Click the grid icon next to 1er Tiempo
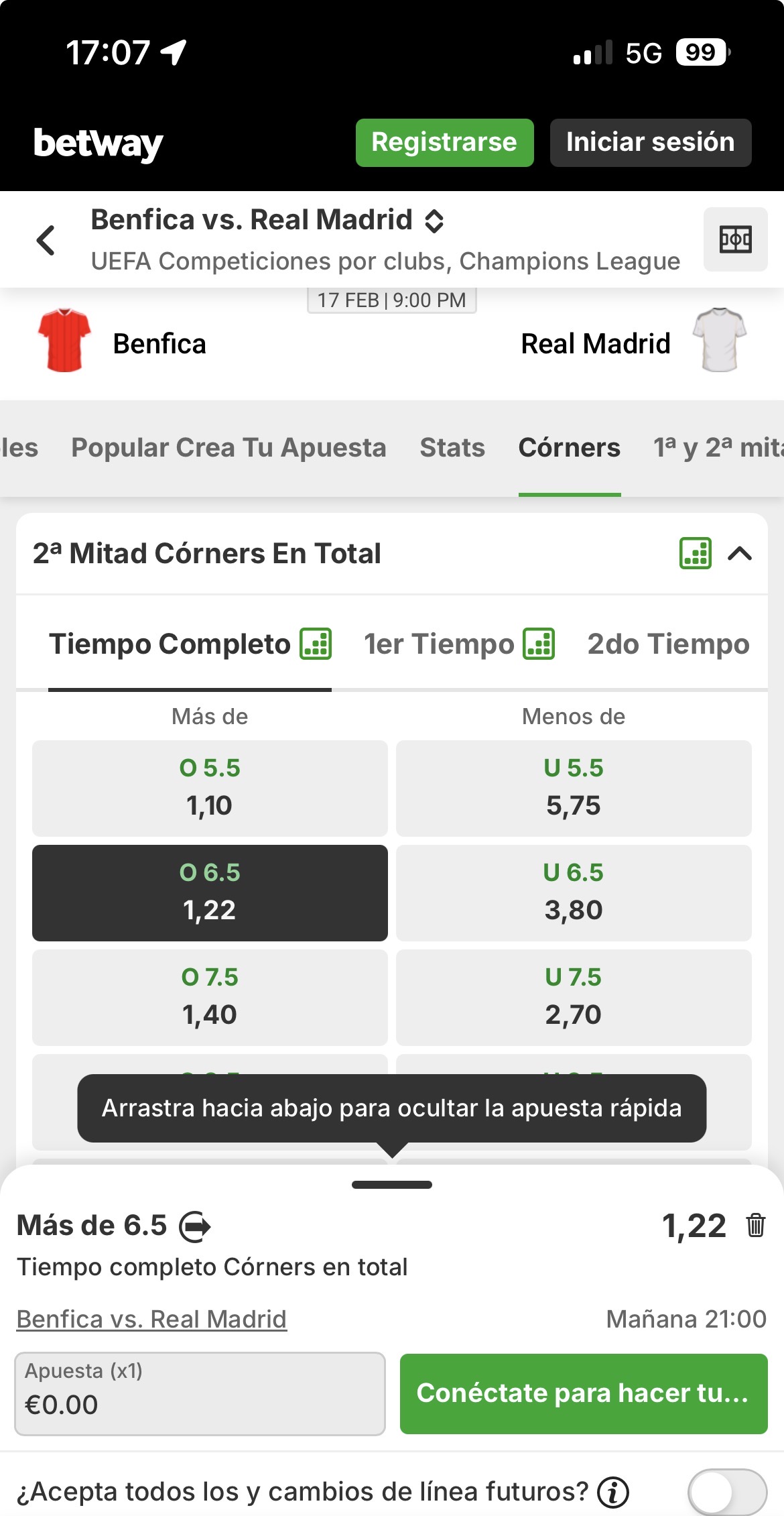 pyautogui.click(x=540, y=644)
